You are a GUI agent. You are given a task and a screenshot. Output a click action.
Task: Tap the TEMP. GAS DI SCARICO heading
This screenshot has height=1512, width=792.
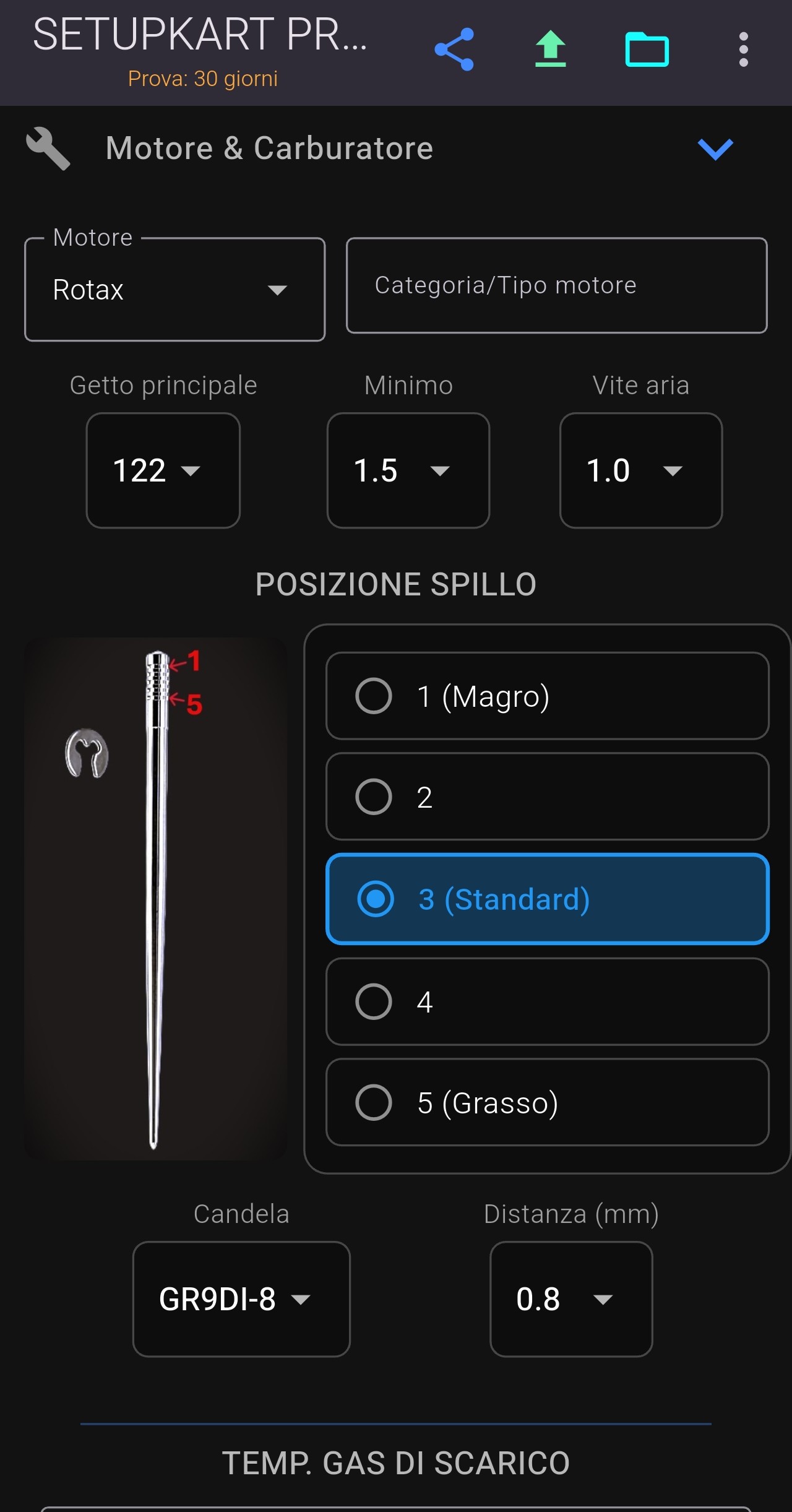click(x=396, y=1462)
